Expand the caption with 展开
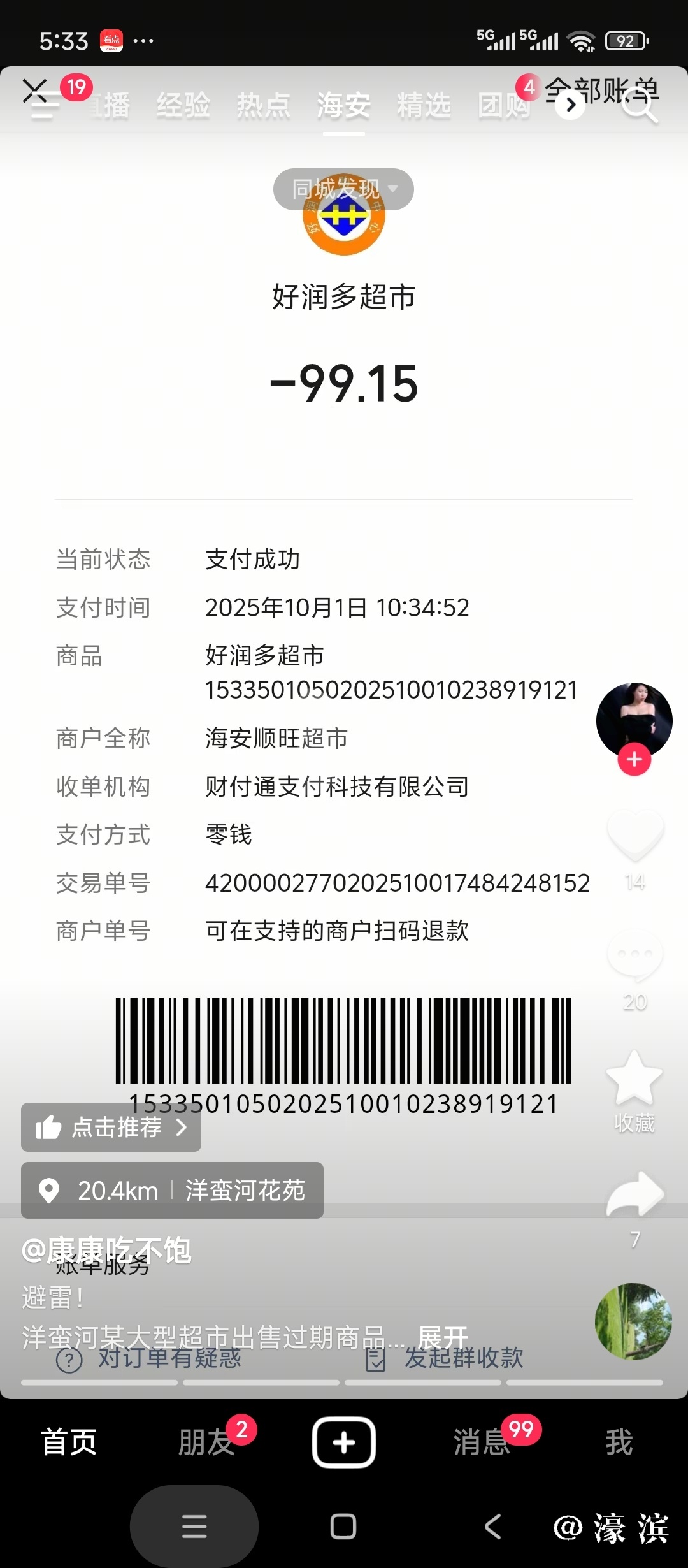This screenshot has width=688, height=1568. click(443, 1337)
